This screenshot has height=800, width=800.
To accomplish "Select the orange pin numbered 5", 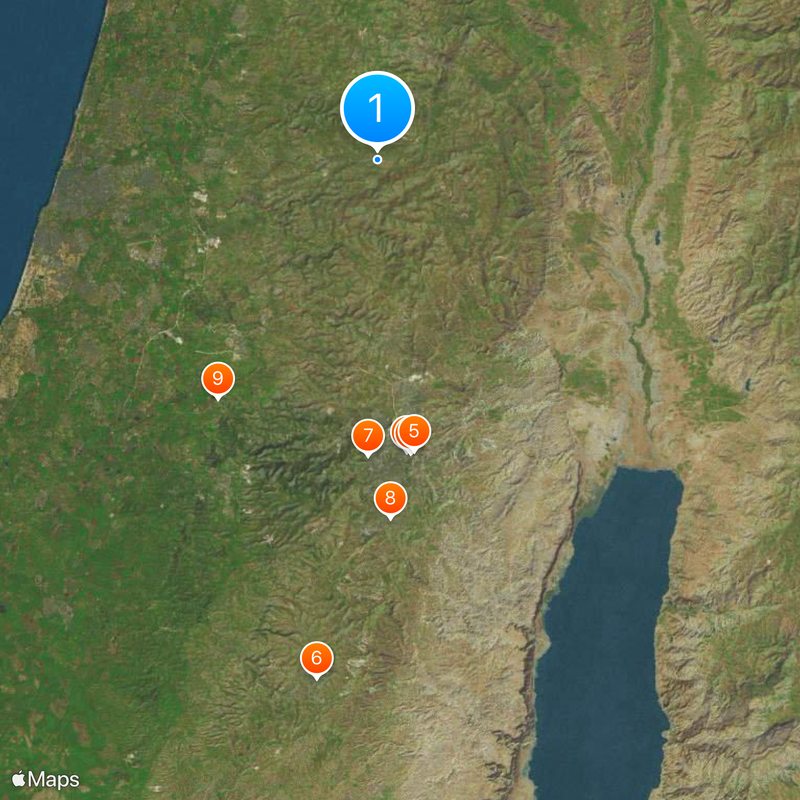I will pos(414,431).
